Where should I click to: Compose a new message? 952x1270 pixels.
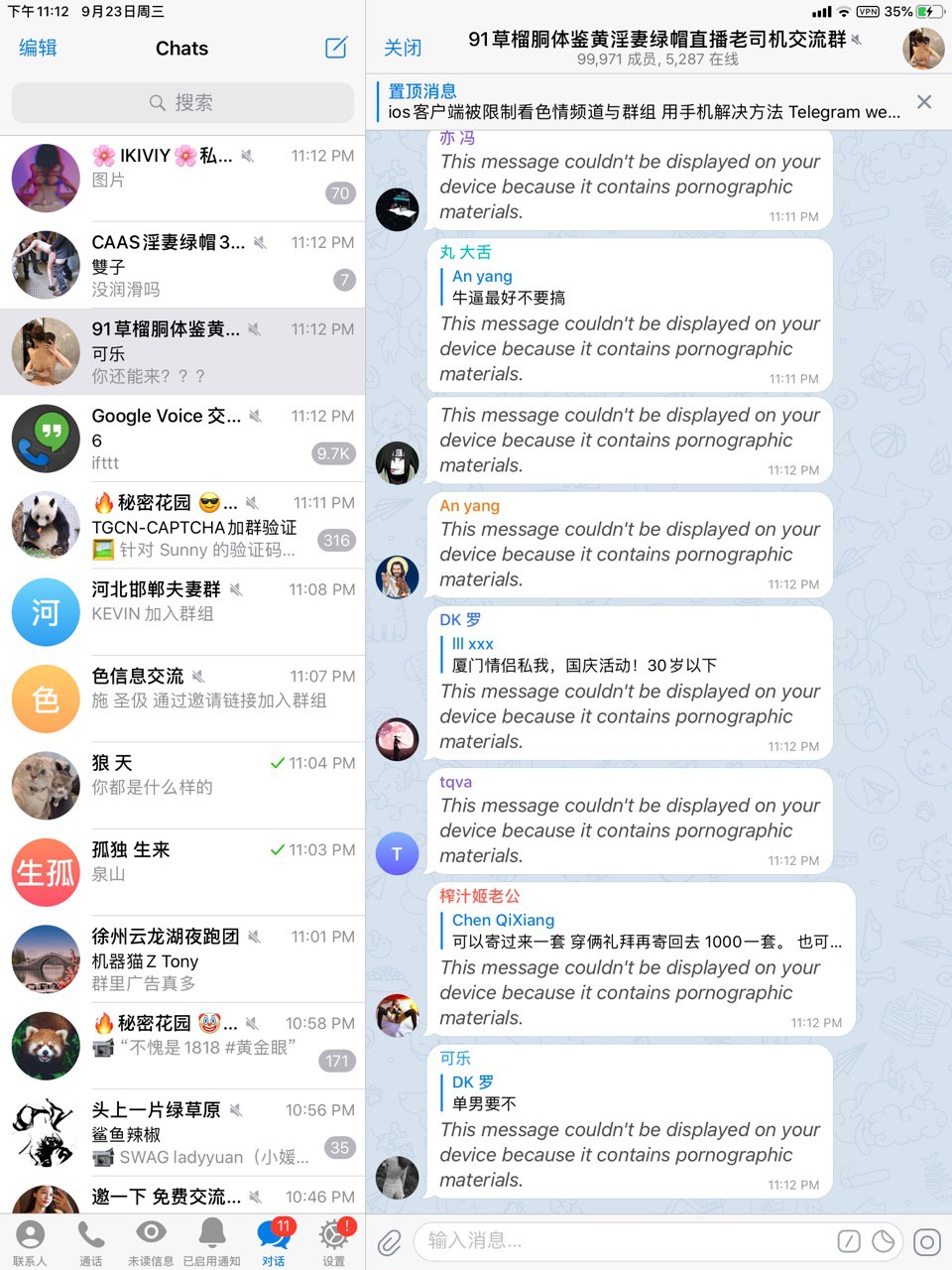[336, 48]
